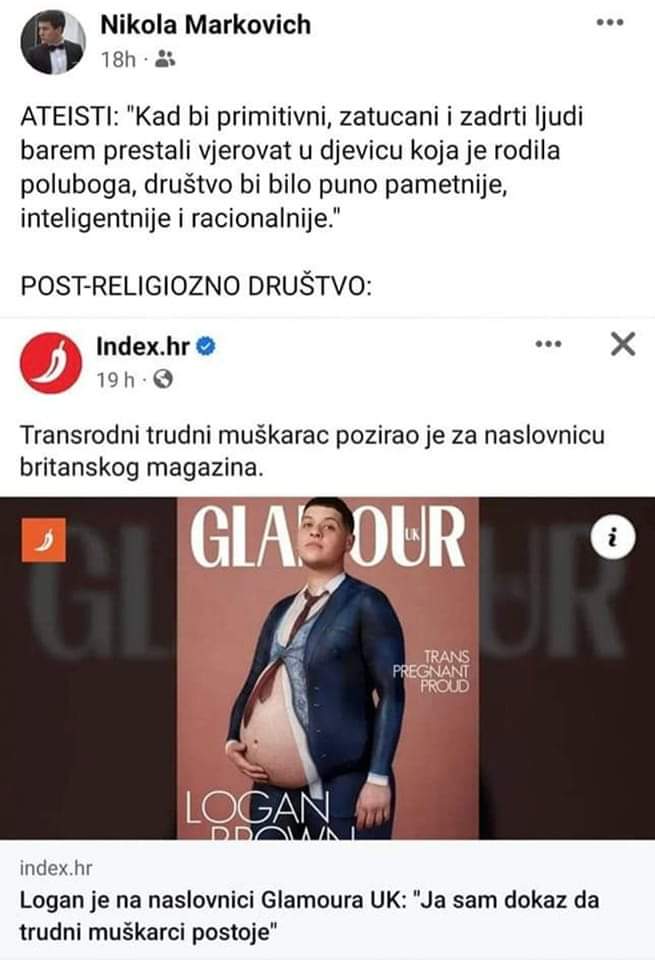Open the Index.hr page avatar
The height and width of the screenshot is (960, 655).
point(48,367)
